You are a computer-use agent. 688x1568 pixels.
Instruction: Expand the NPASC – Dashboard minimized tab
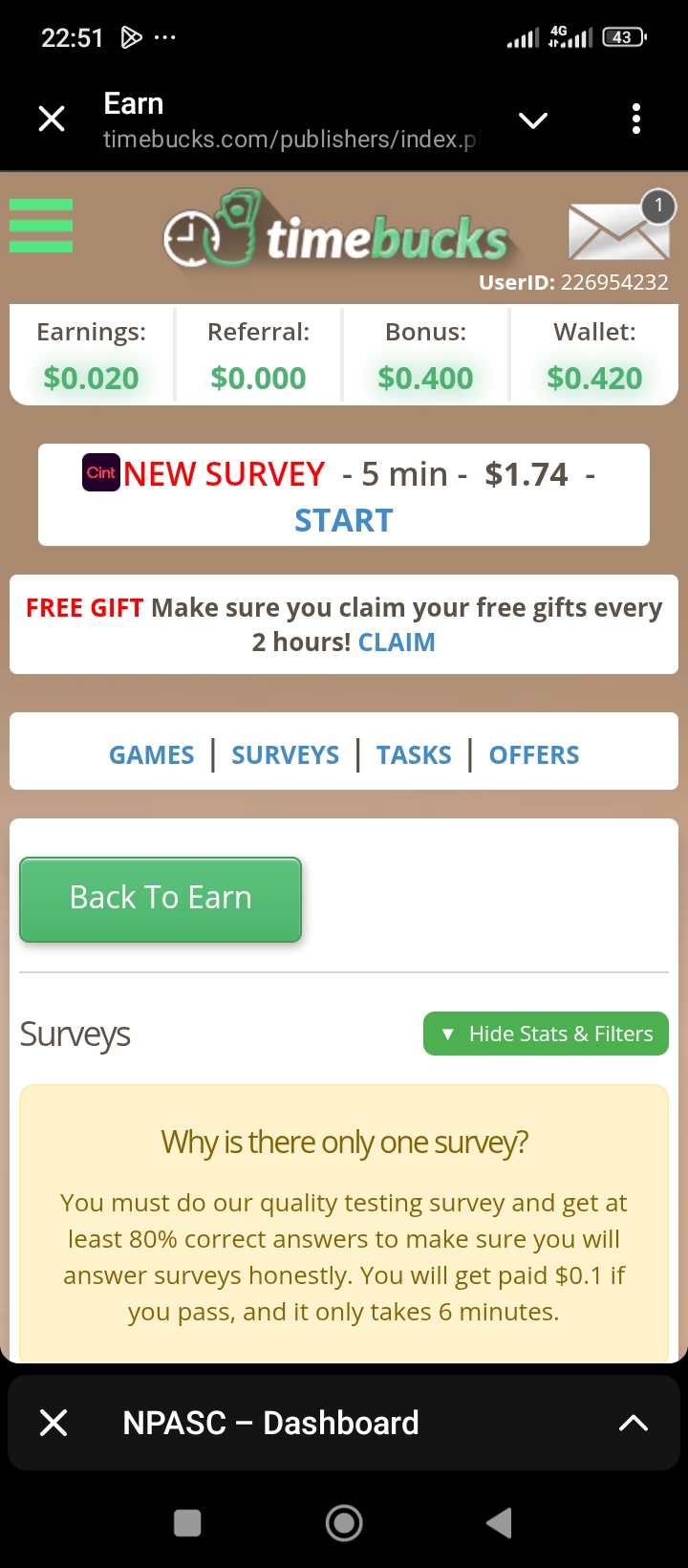tap(633, 1423)
